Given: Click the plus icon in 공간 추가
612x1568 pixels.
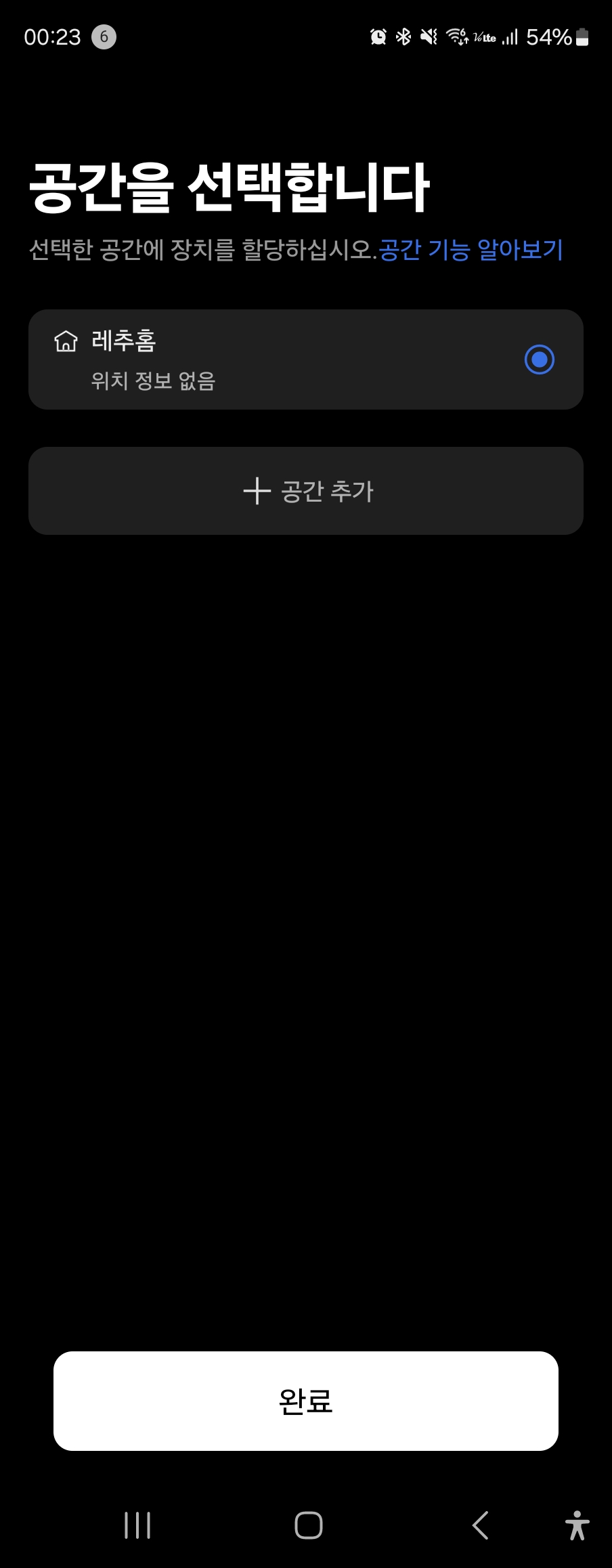Looking at the screenshot, I should click(257, 491).
